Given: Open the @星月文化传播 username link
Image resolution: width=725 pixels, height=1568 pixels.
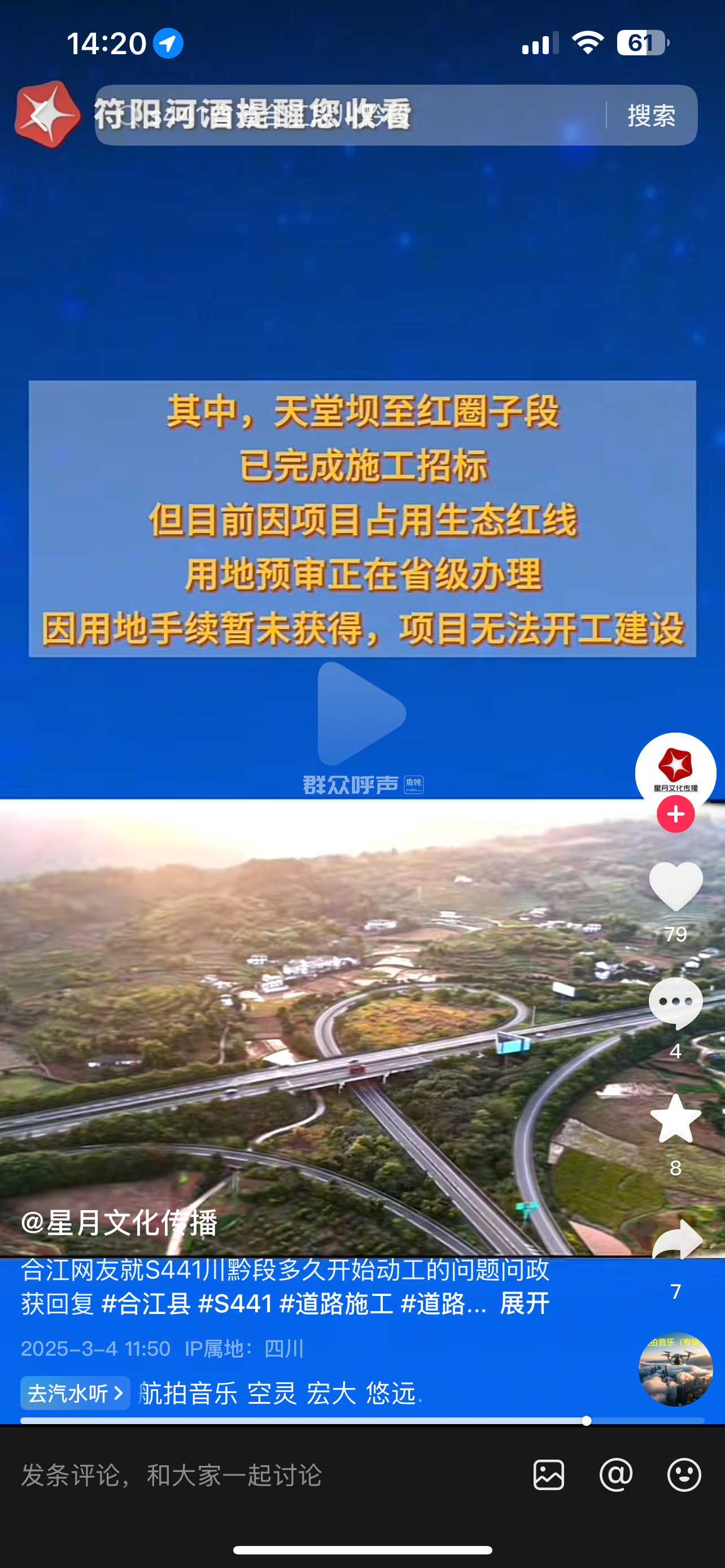Looking at the screenshot, I should tap(119, 1222).
